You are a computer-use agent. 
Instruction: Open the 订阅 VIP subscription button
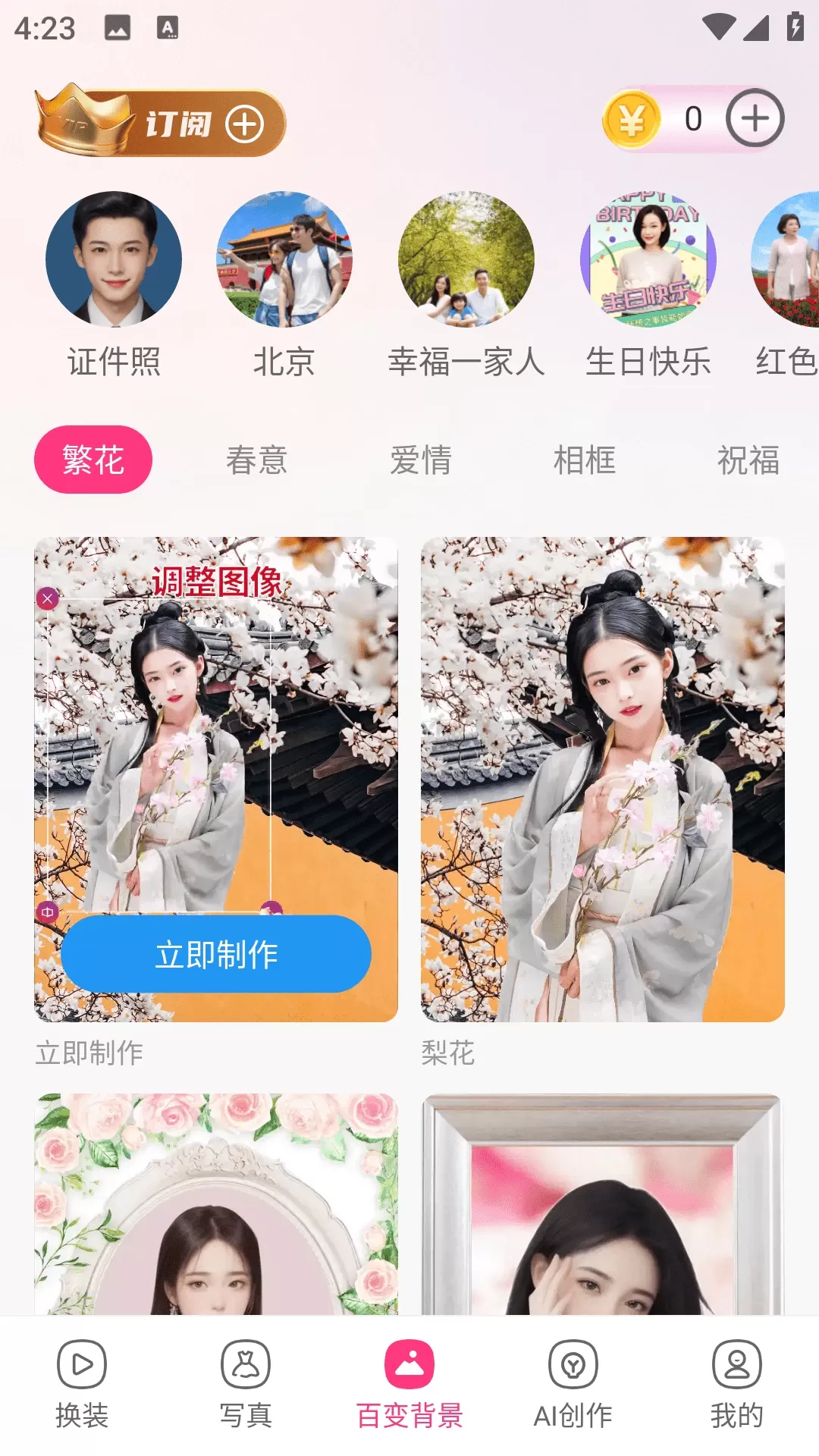pyautogui.click(x=162, y=123)
